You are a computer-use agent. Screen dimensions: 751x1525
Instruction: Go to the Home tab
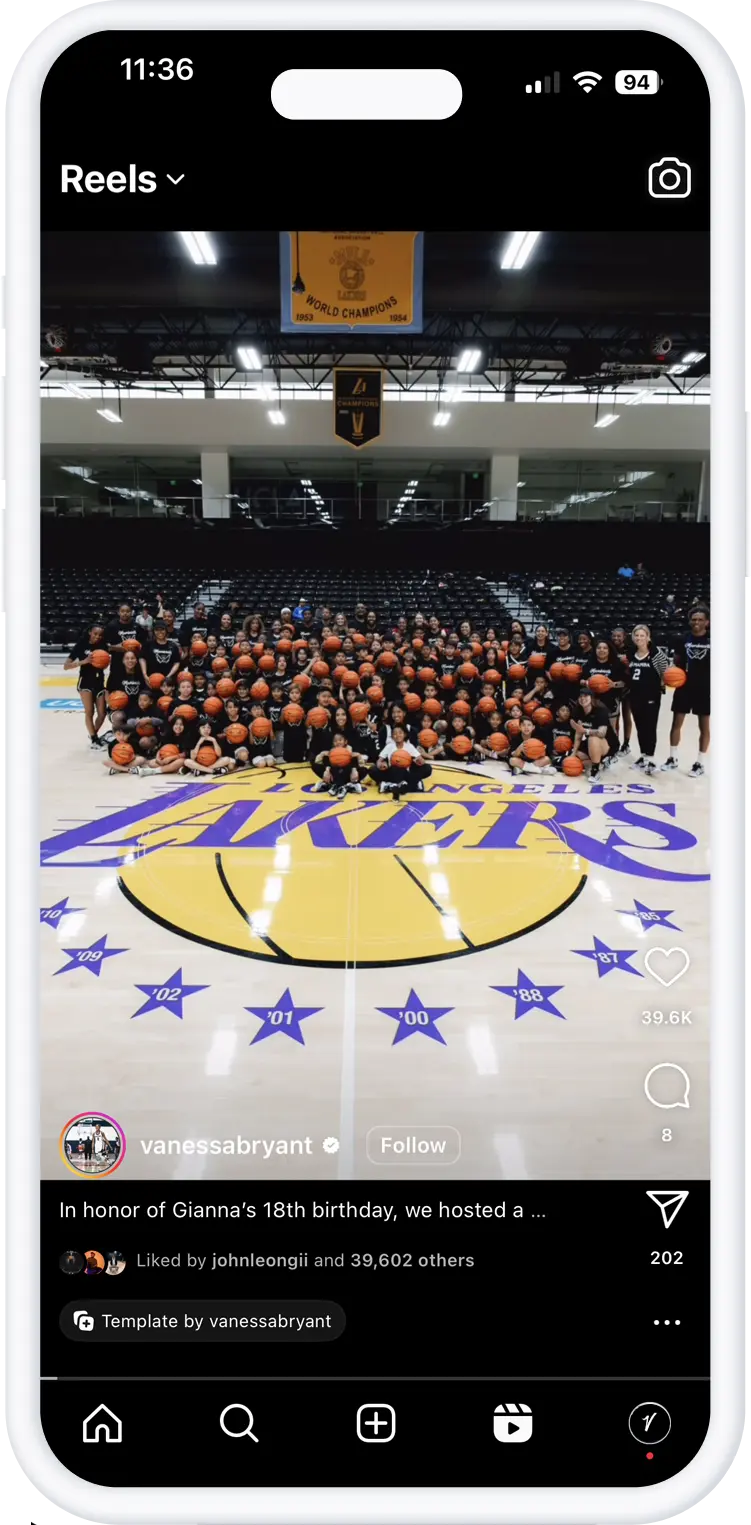pyautogui.click(x=102, y=1423)
